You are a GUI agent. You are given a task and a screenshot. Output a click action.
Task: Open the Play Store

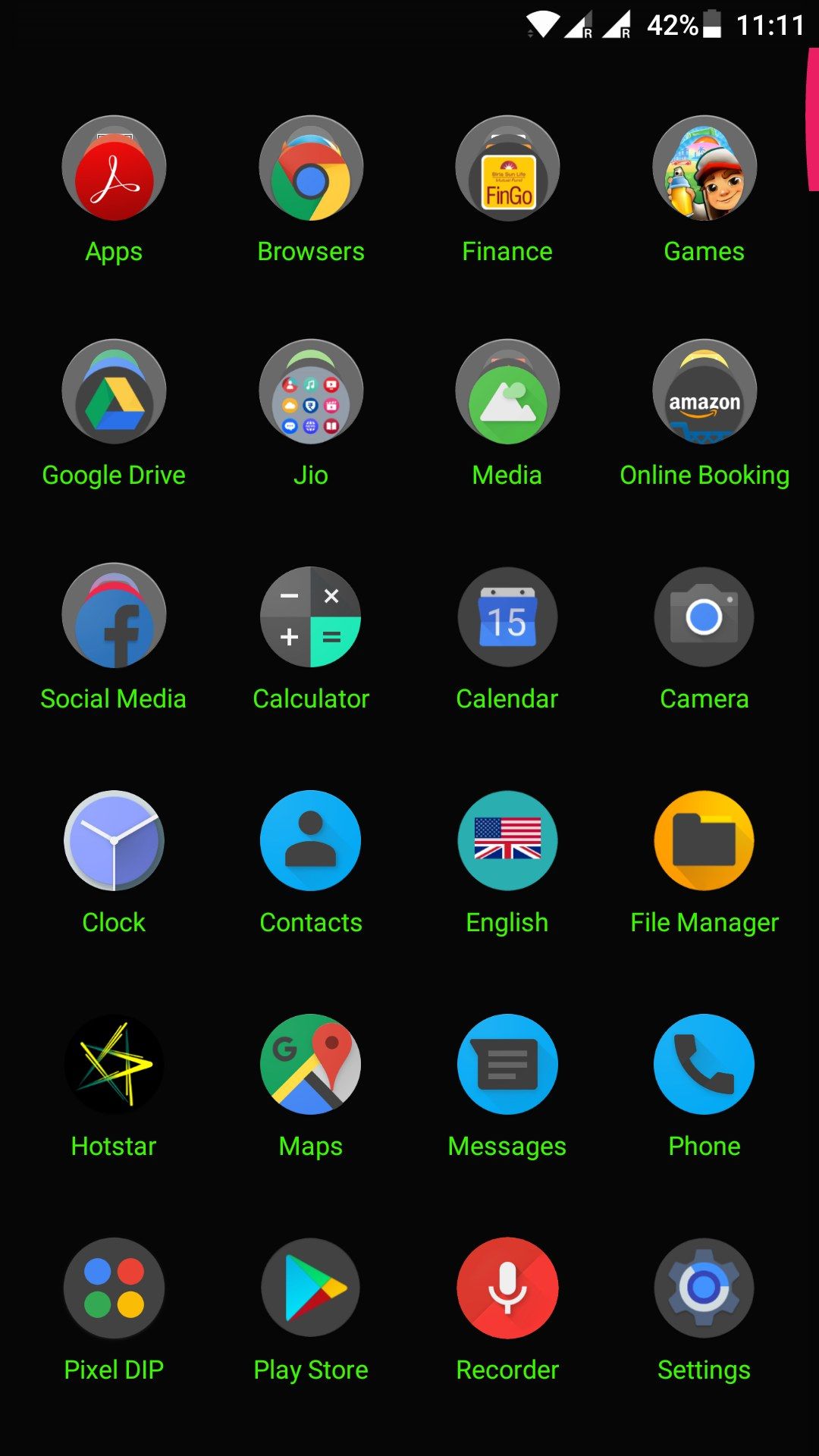tap(311, 1288)
